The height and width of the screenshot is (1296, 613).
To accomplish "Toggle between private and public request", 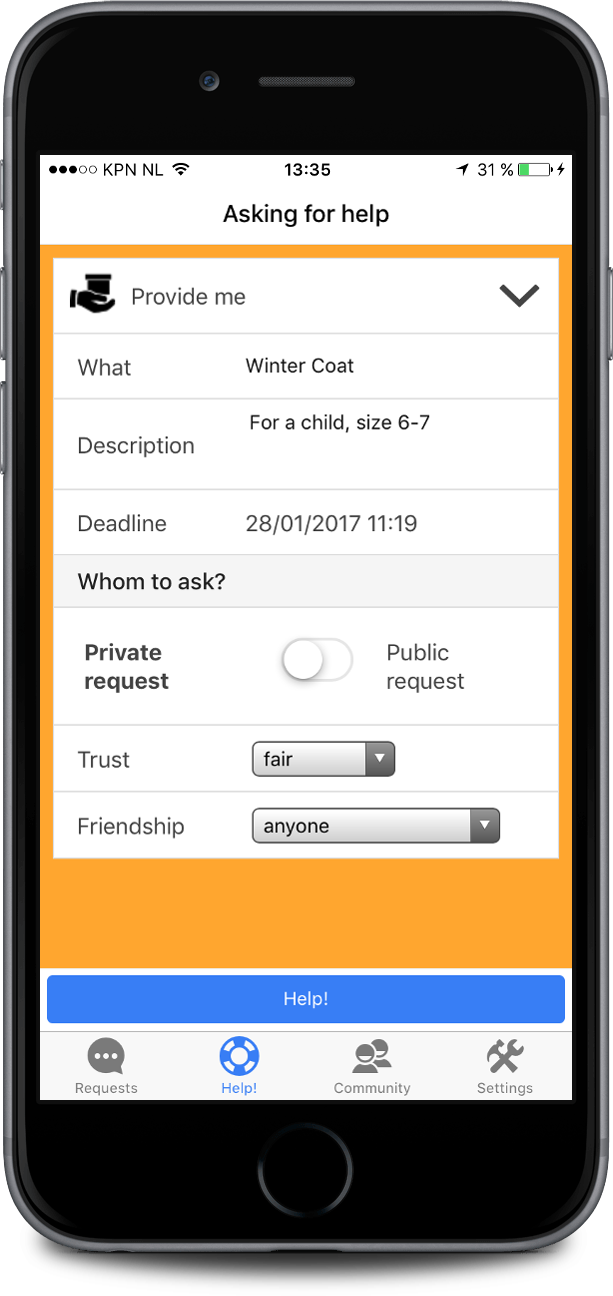I will click(317, 661).
